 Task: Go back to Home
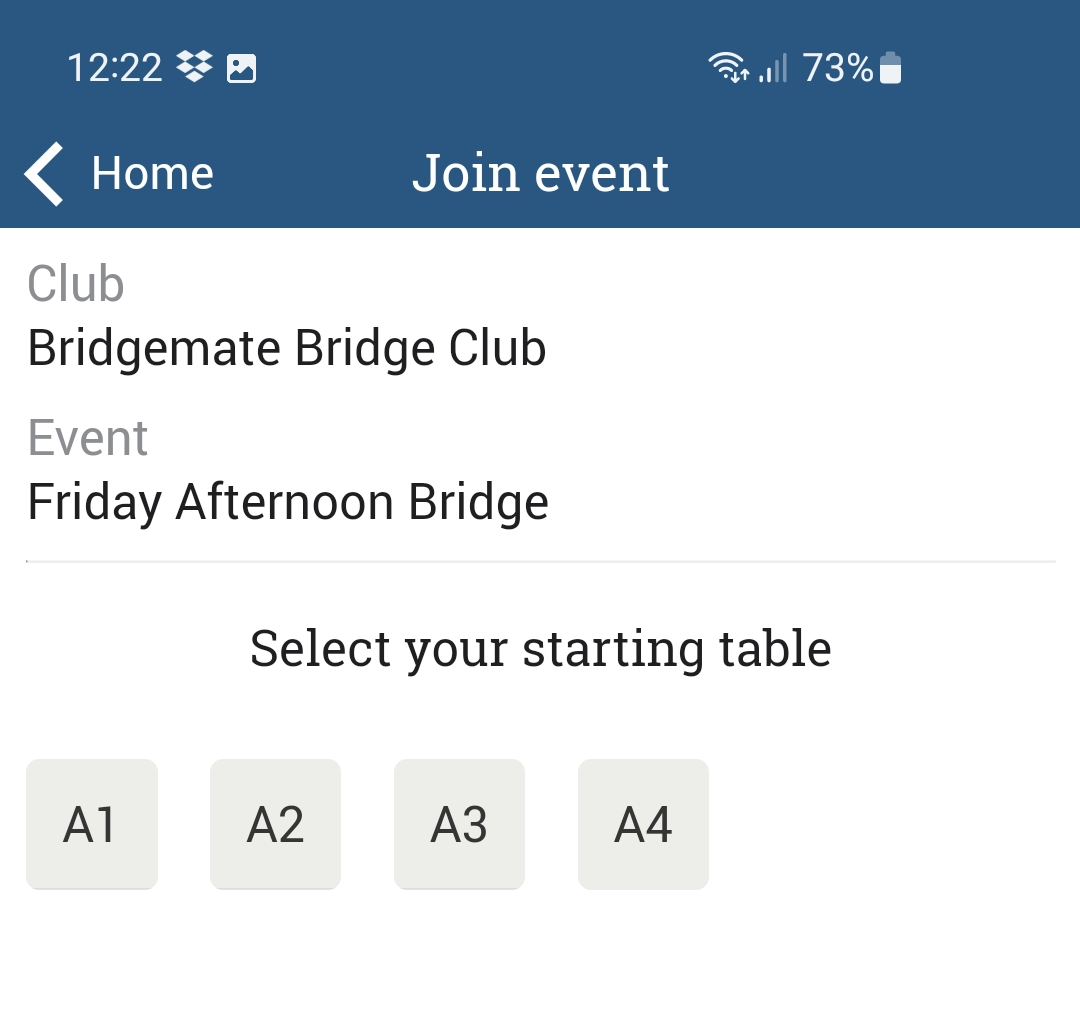click(120, 174)
